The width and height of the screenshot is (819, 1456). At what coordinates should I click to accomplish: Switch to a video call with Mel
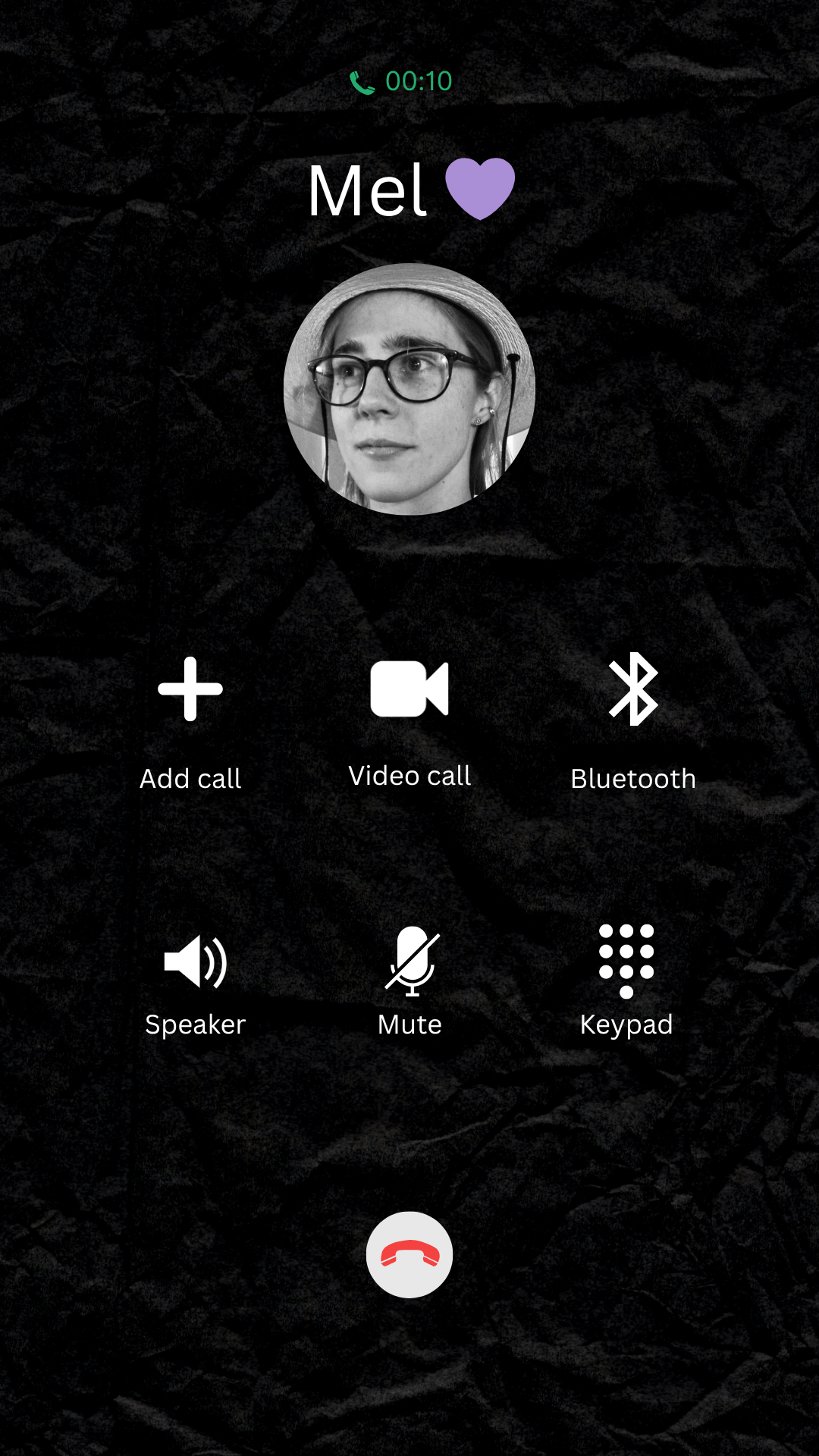(x=409, y=689)
